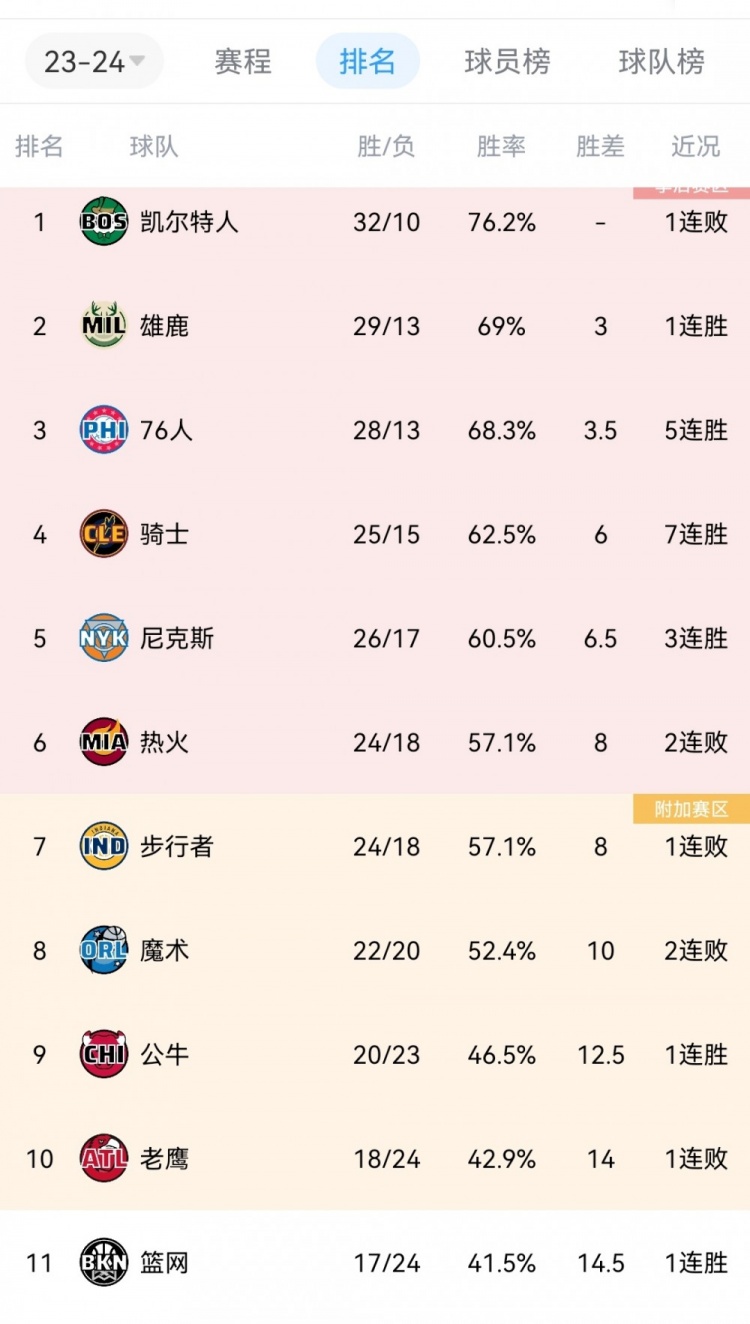Viewport: 750px width, 1324px height.
Task: View the 76人 team details
Action: click(375, 430)
